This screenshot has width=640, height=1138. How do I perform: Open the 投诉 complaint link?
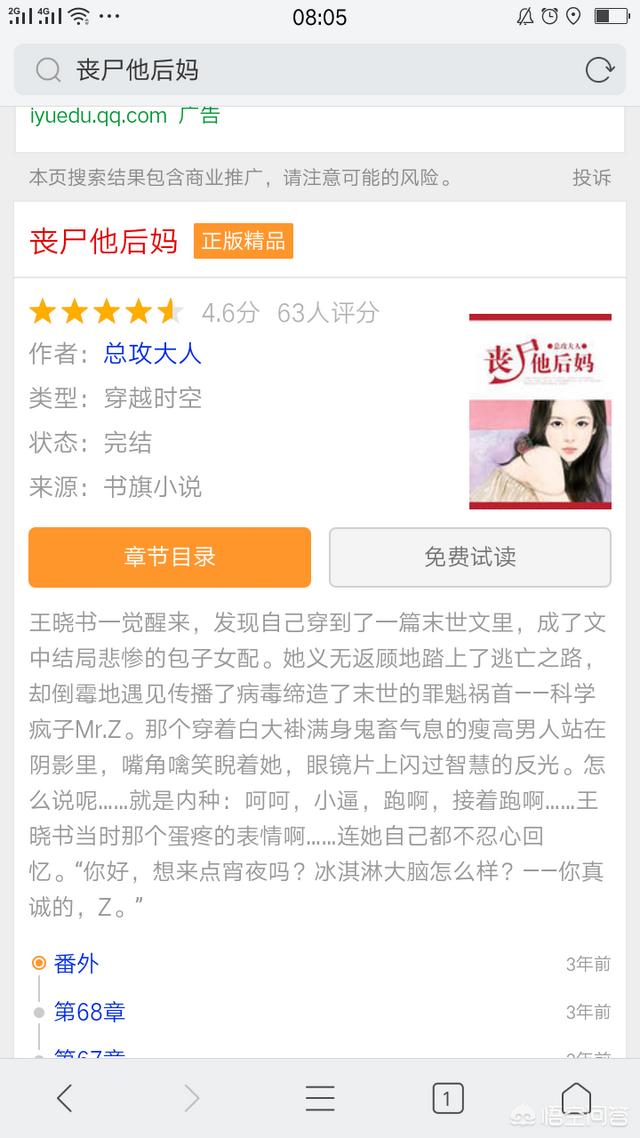[591, 178]
